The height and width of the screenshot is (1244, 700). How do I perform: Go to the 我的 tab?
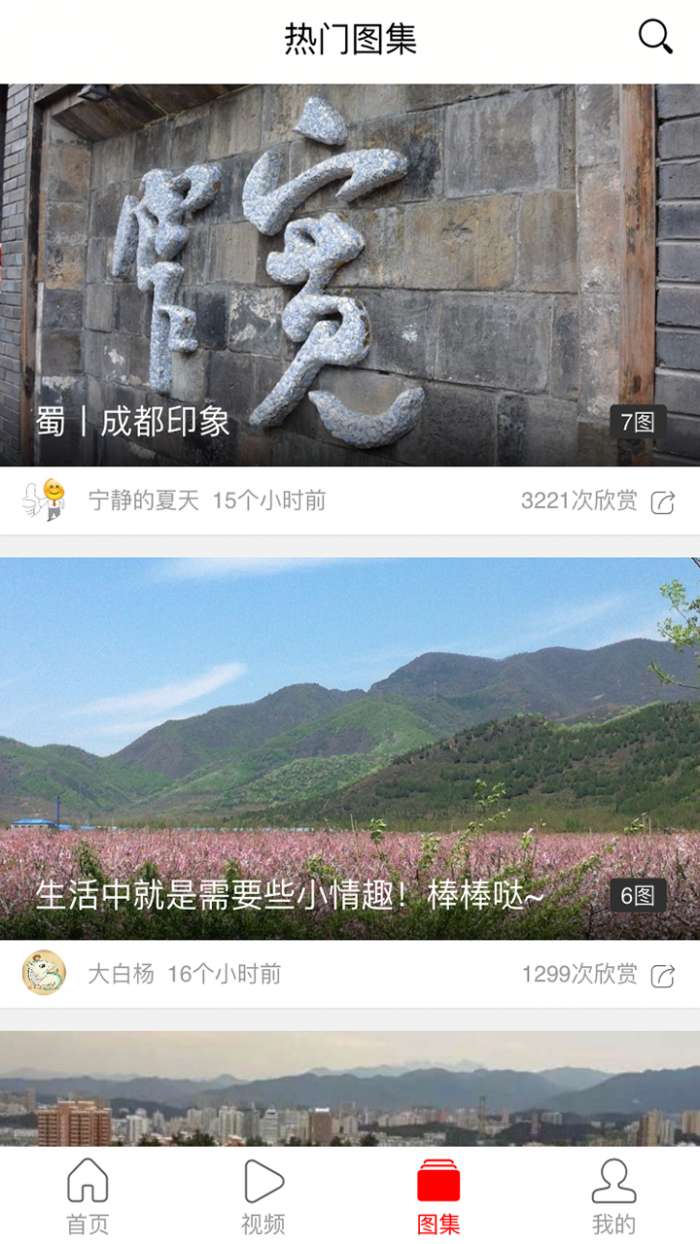coord(613,1196)
